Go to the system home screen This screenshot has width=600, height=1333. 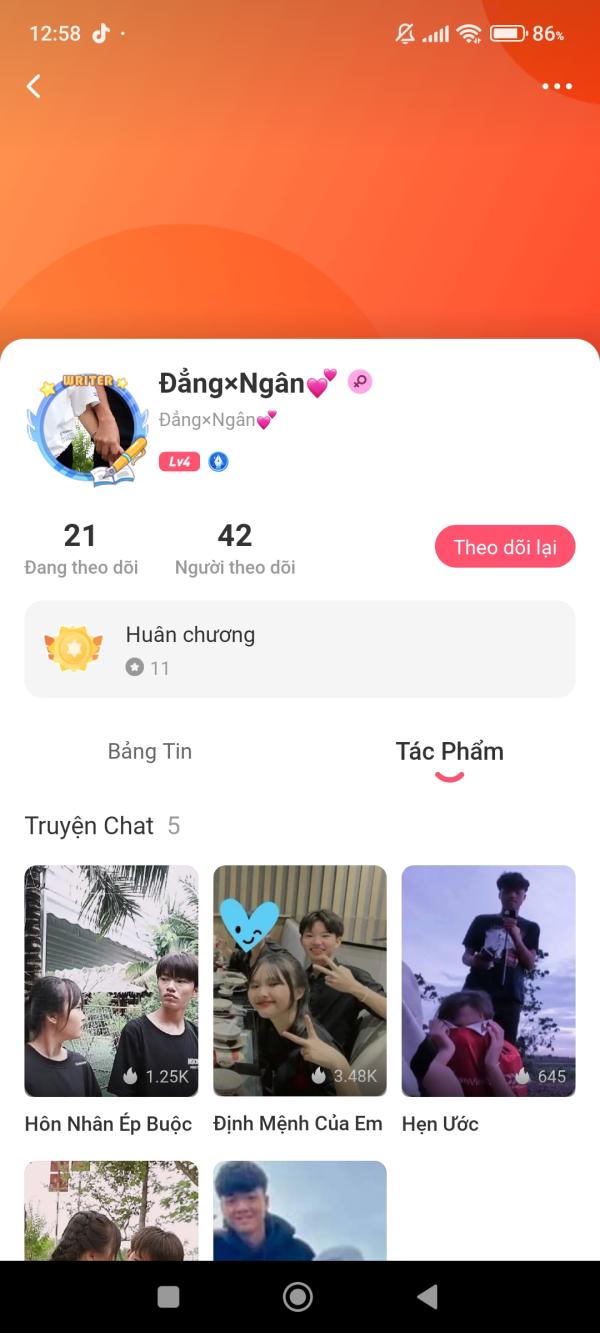(x=298, y=1297)
